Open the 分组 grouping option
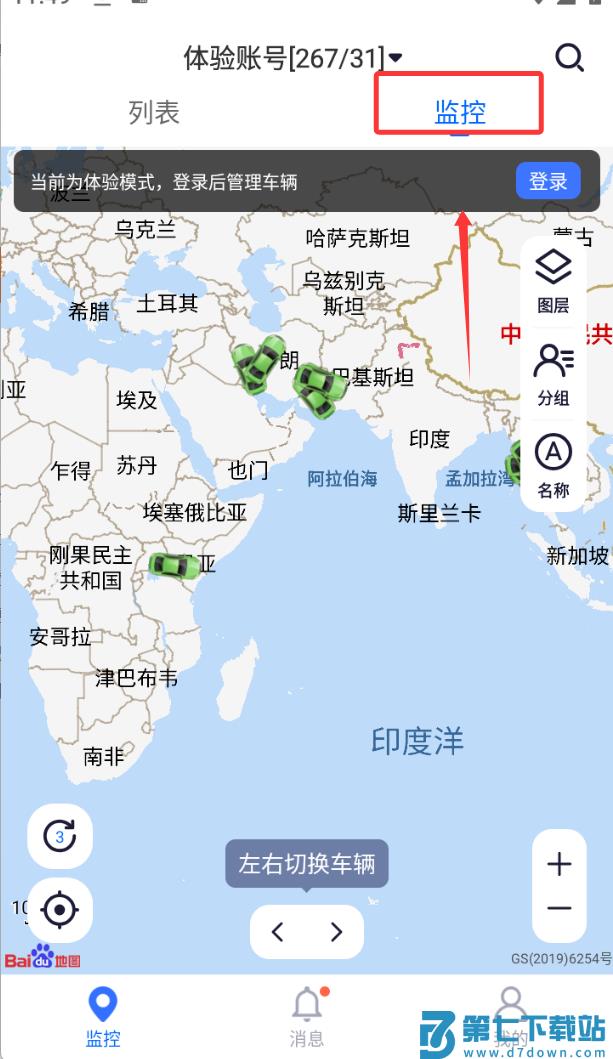The width and height of the screenshot is (613, 1059). (553, 373)
